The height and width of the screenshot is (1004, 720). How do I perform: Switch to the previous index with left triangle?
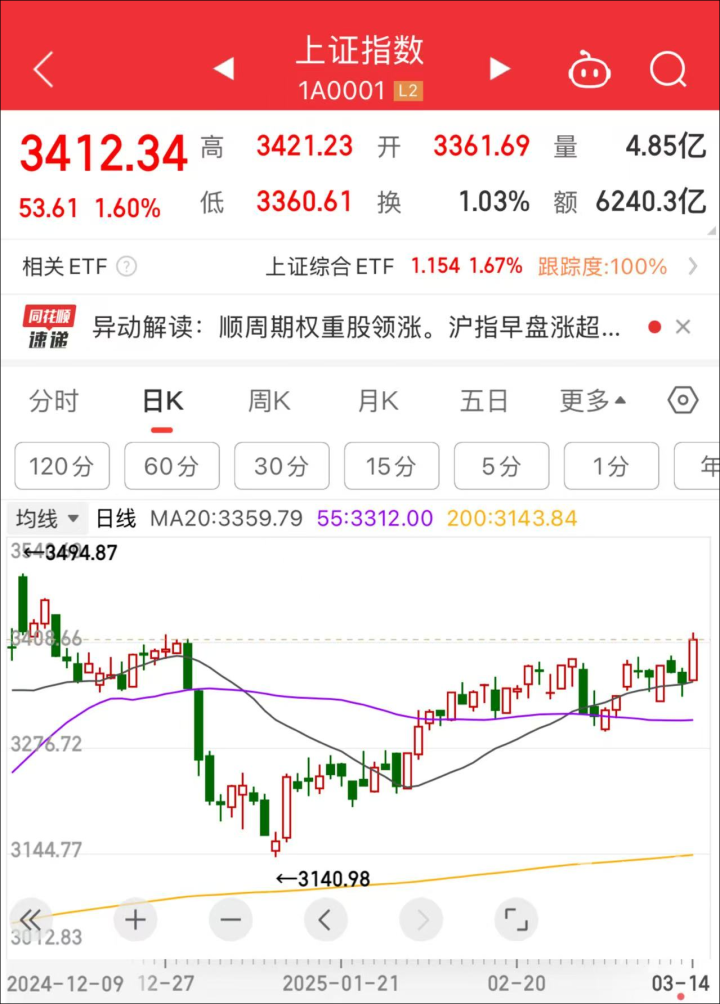(x=224, y=69)
